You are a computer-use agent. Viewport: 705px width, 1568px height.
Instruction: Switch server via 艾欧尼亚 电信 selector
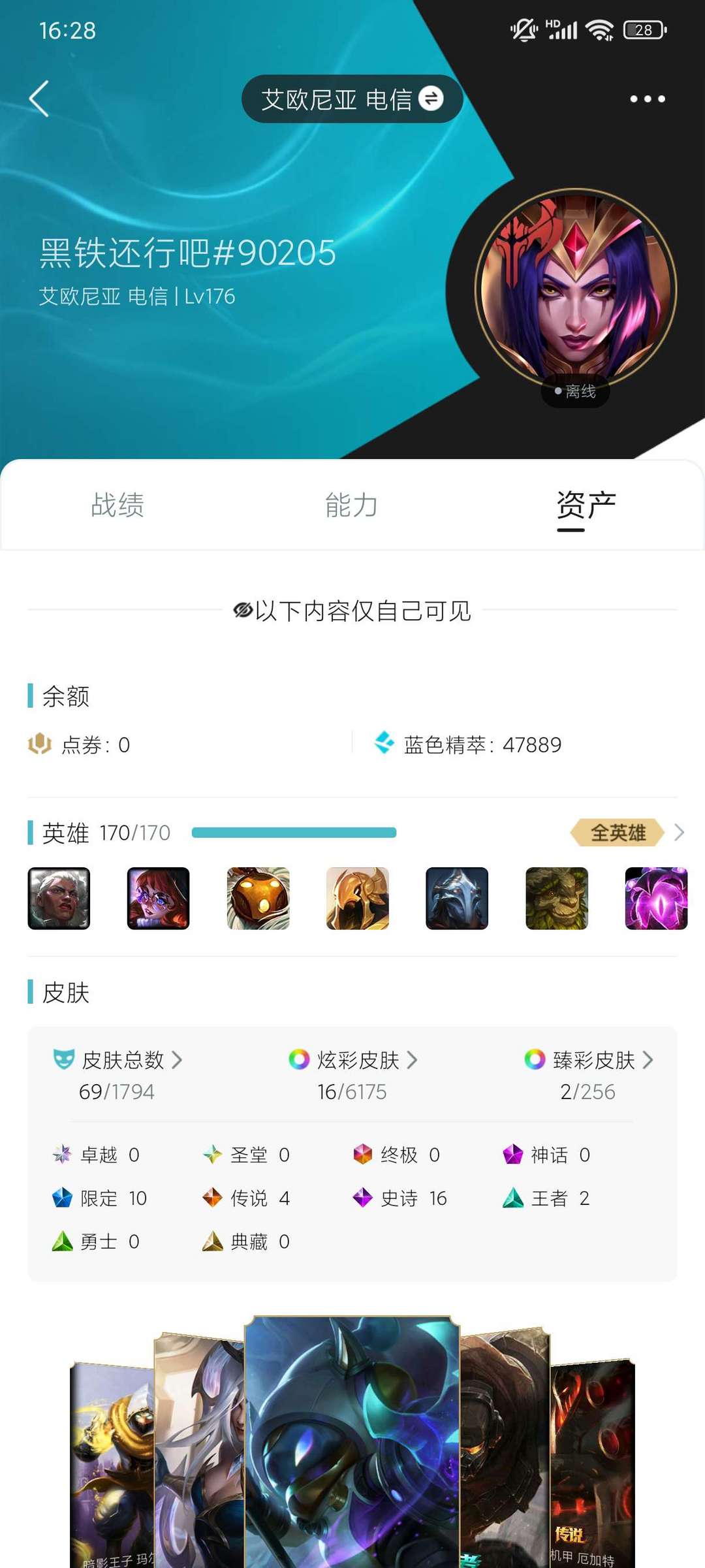(352, 99)
